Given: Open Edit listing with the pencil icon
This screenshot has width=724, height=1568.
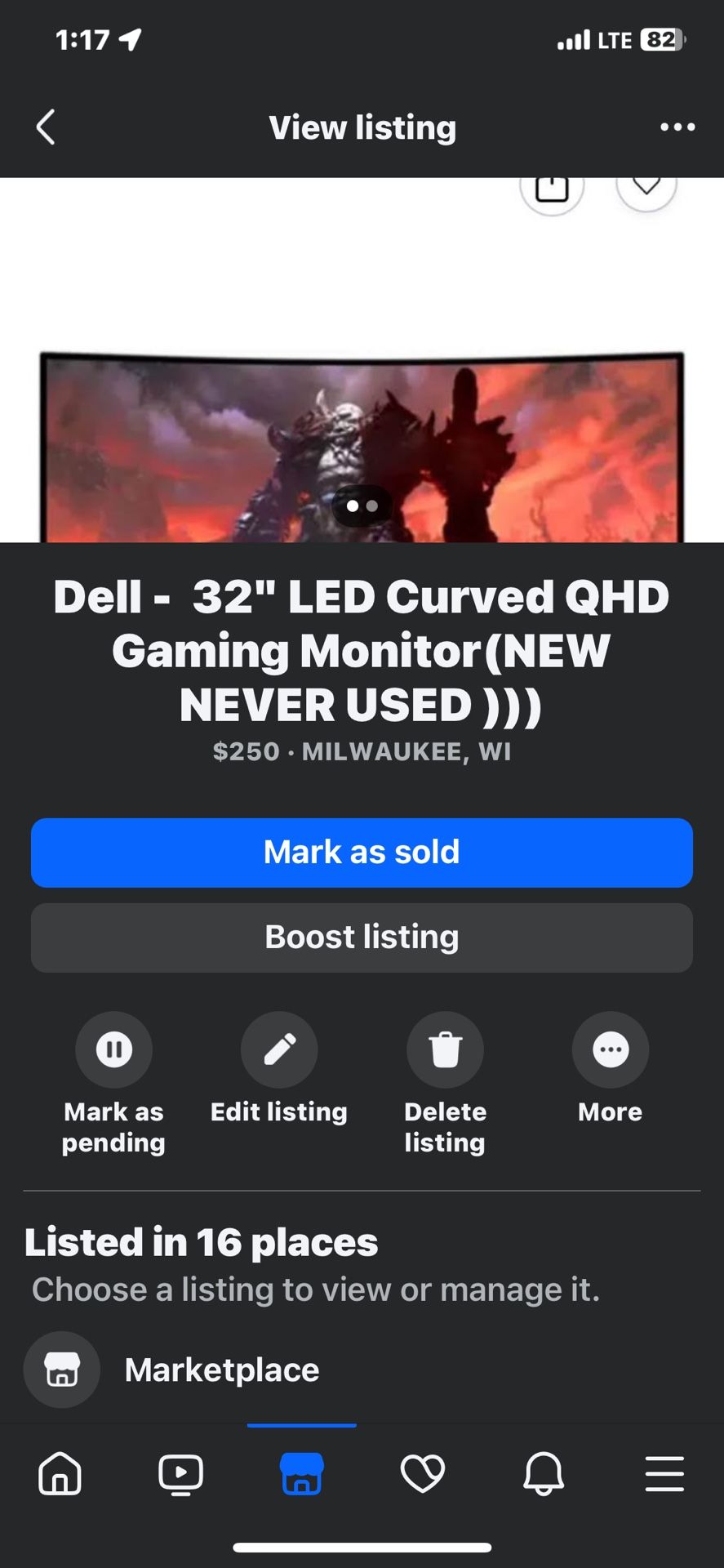Looking at the screenshot, I should tap(279, 1049).
